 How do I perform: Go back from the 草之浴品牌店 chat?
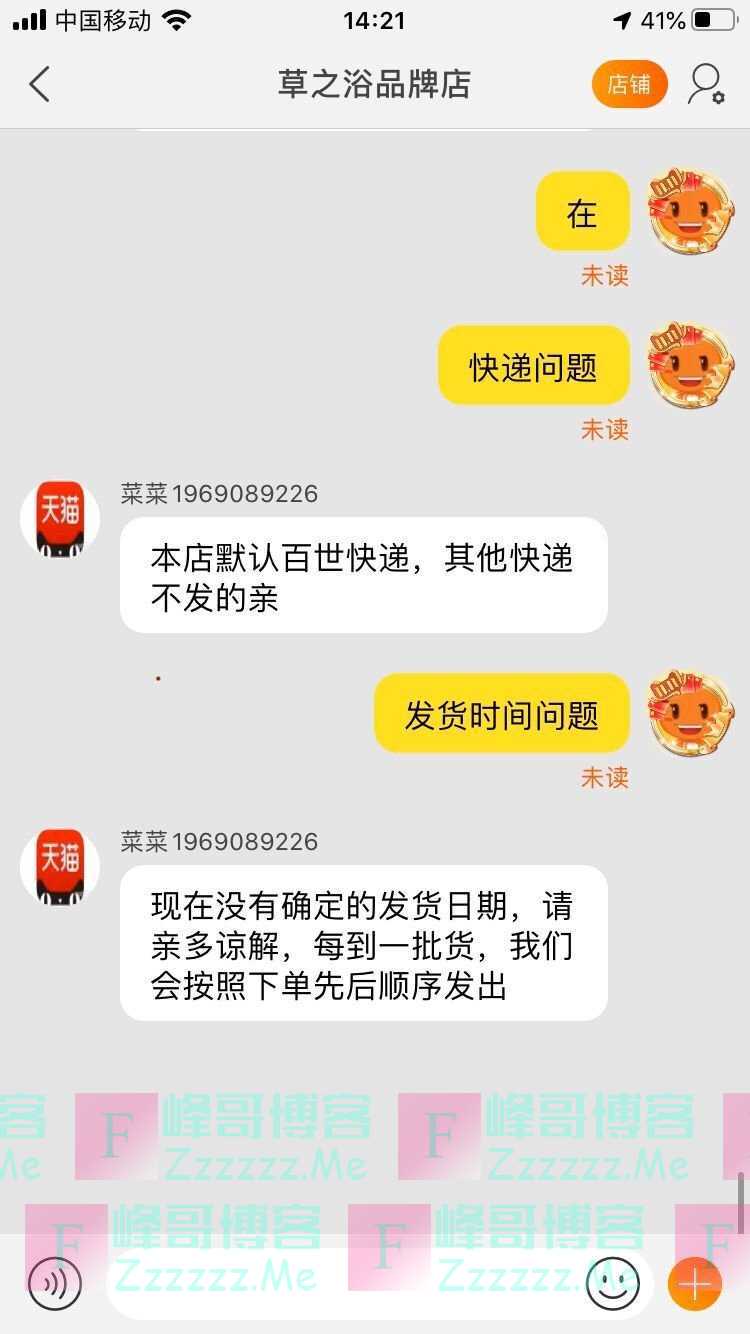tap(40, 85)
